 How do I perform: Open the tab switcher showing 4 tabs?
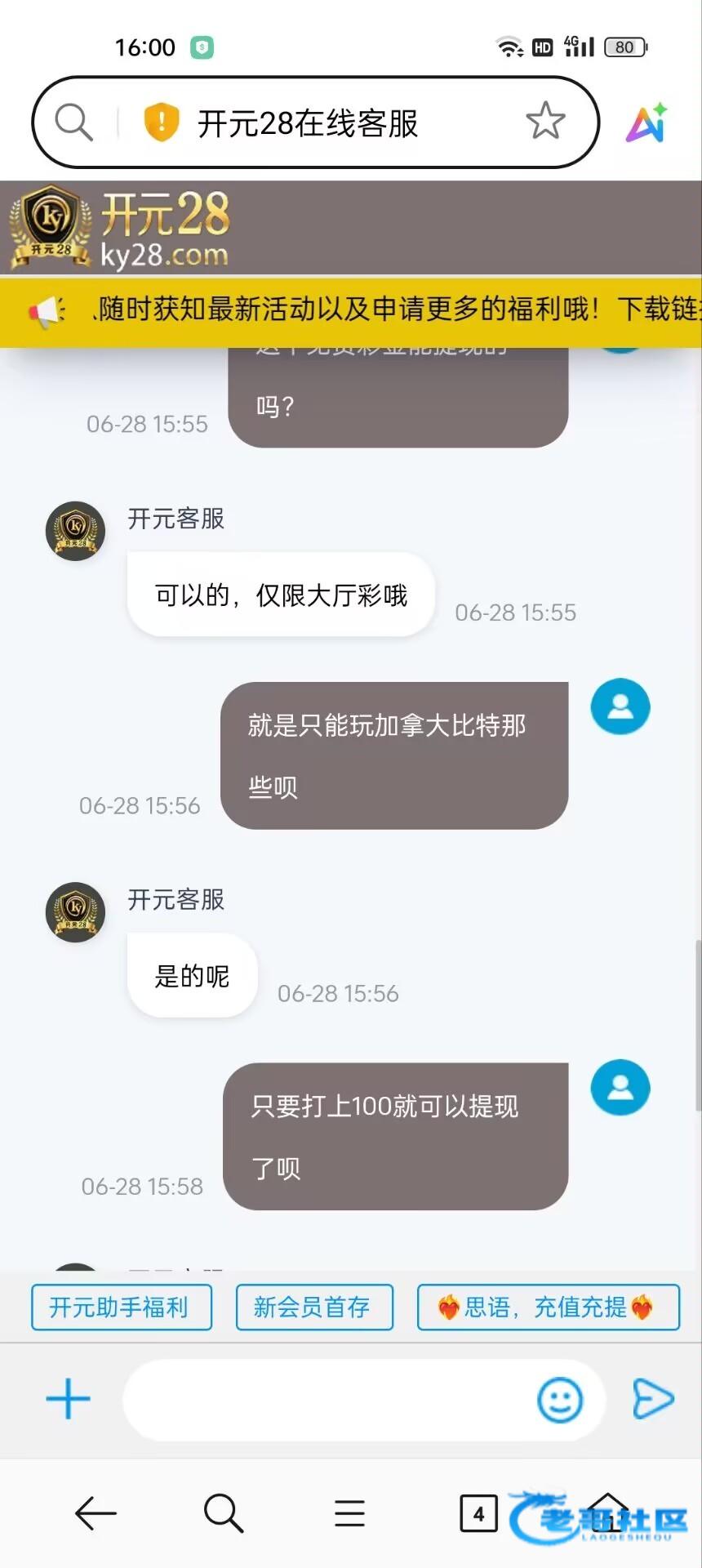[478, 1513]
